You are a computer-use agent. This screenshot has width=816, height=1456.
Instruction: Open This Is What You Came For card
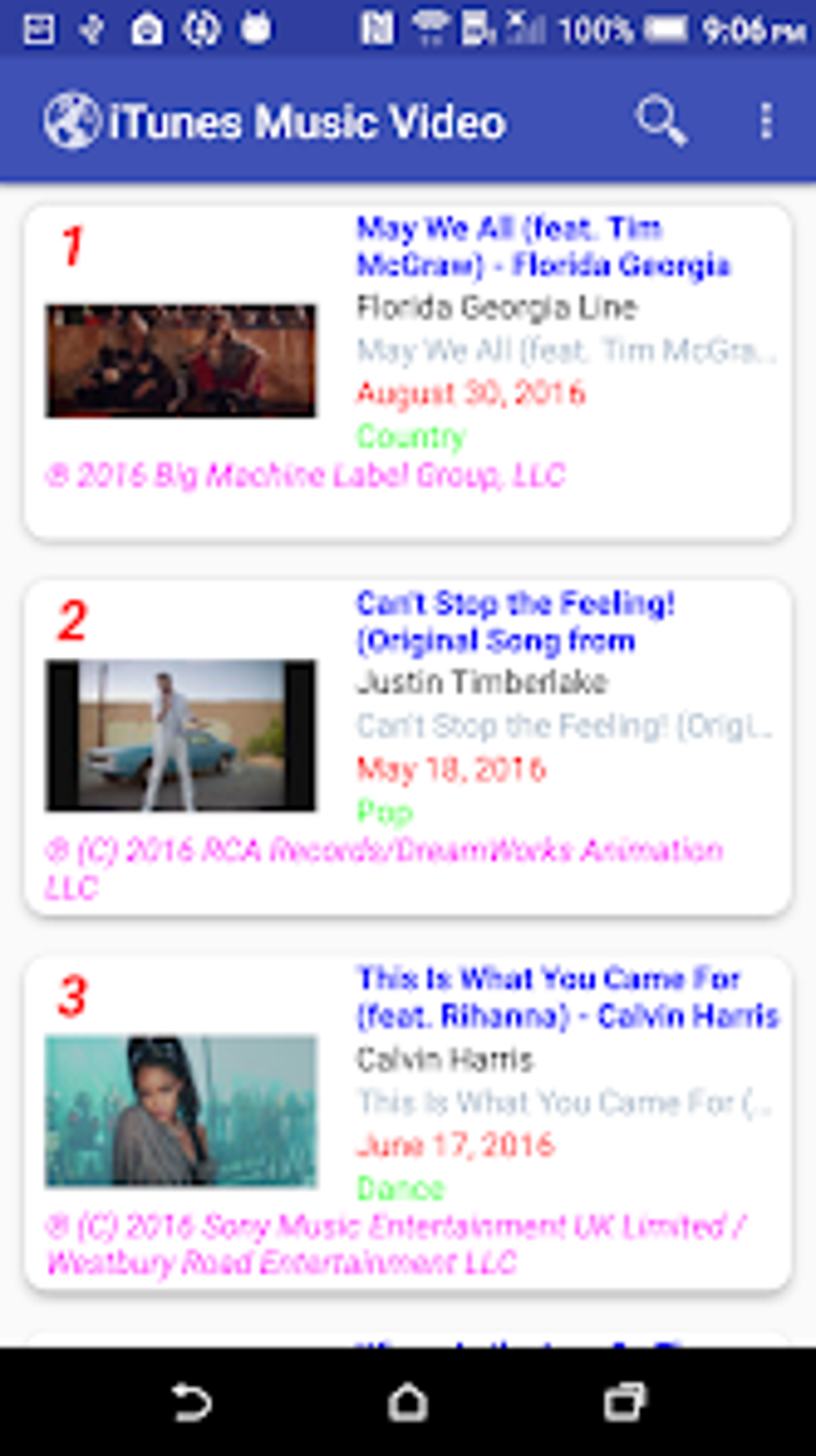point(408,1122)
